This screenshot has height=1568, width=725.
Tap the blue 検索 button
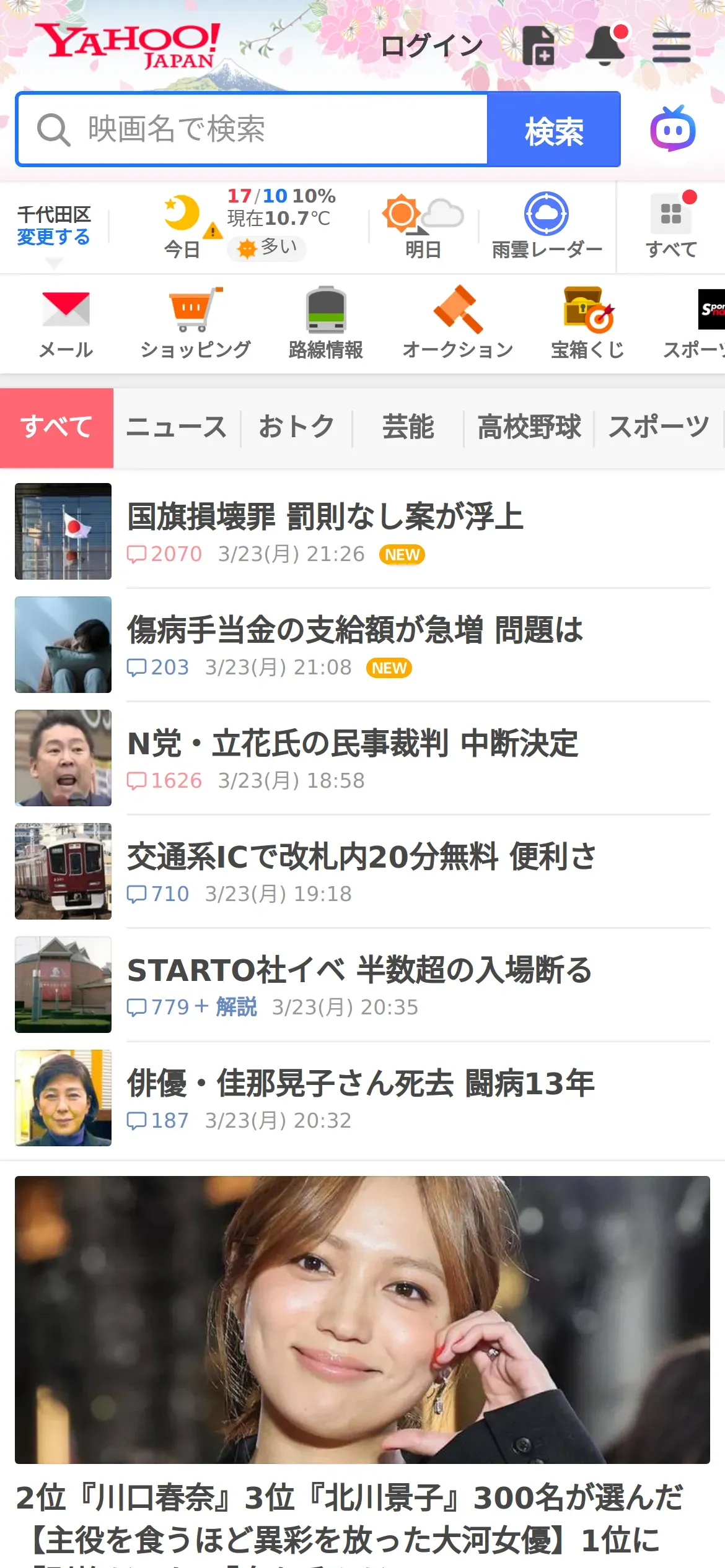554,129
